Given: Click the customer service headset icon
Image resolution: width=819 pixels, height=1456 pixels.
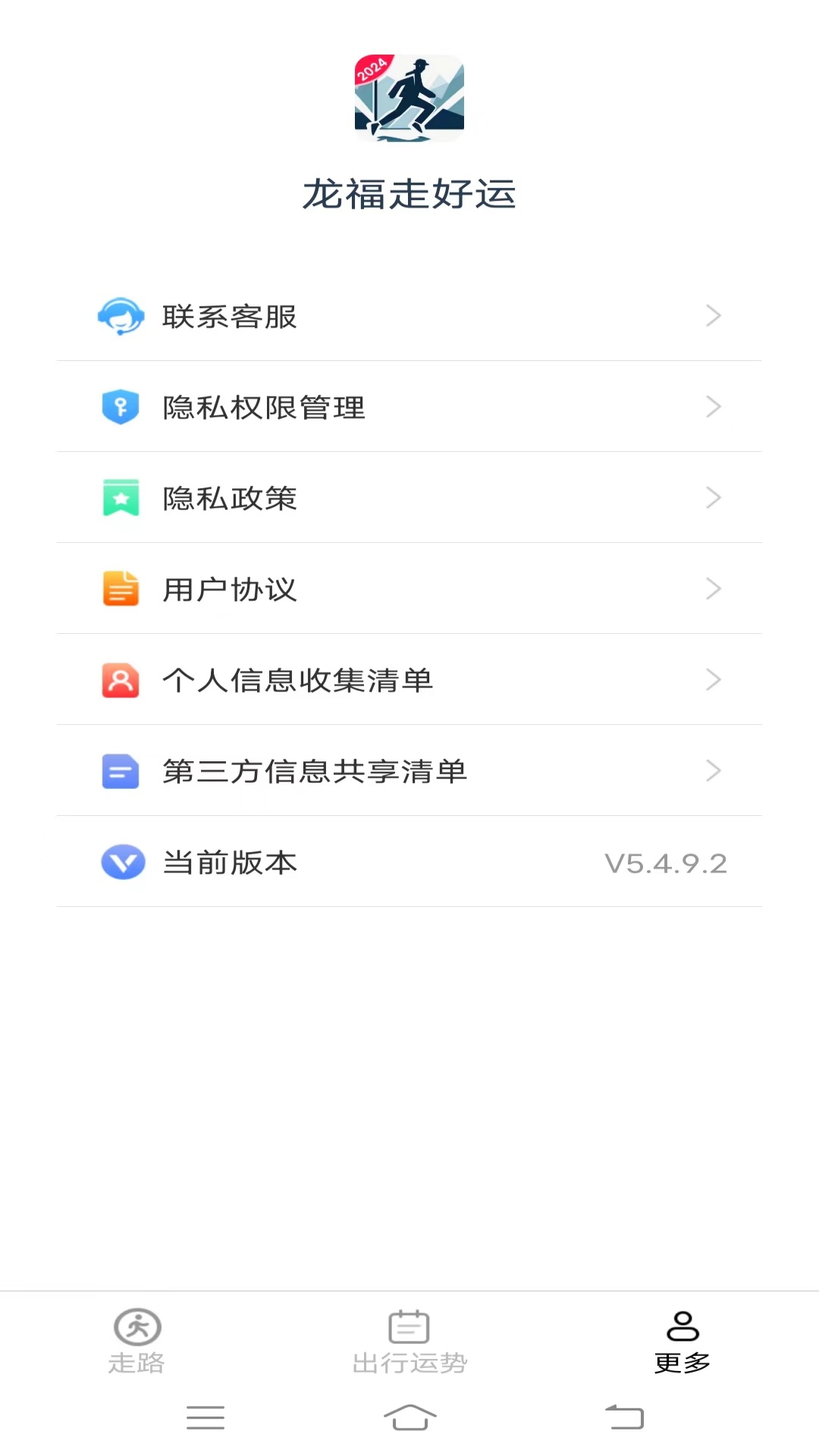Looking at the screenshot, I should pos(121,317).
